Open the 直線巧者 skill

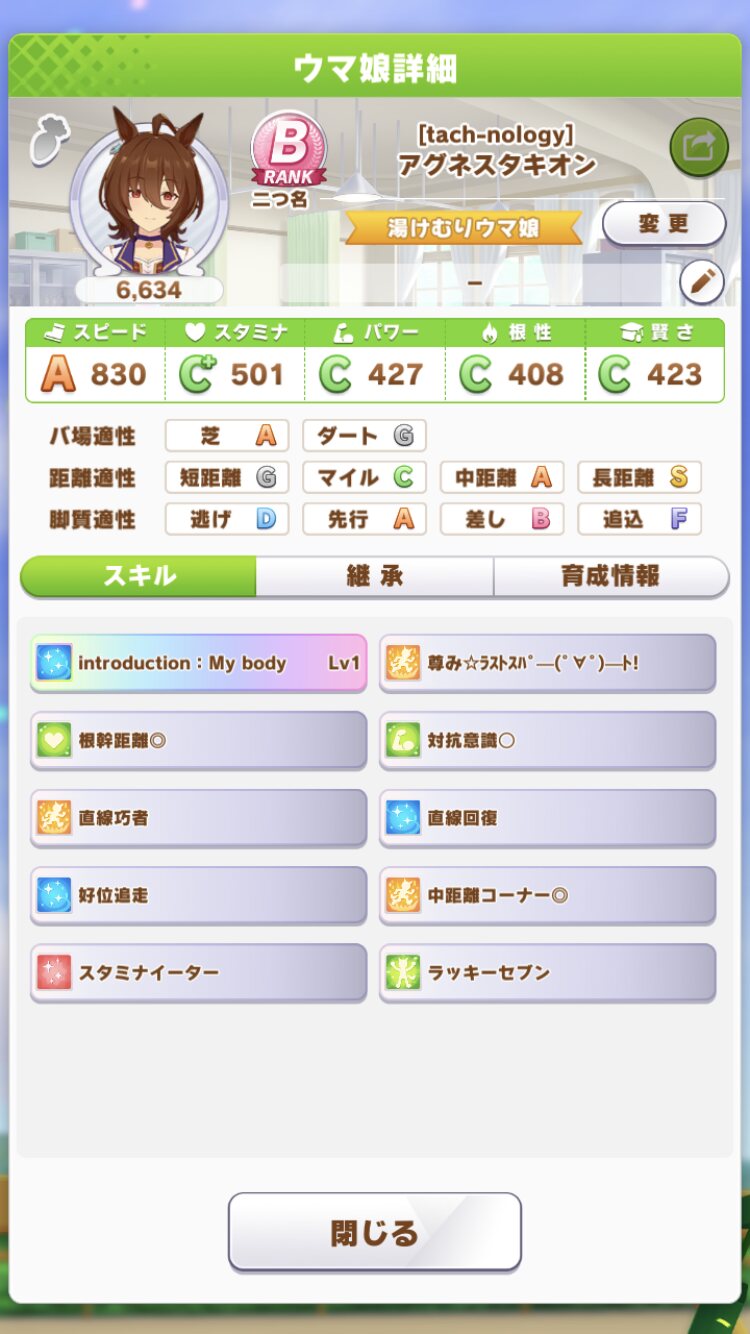coord(199,818)
